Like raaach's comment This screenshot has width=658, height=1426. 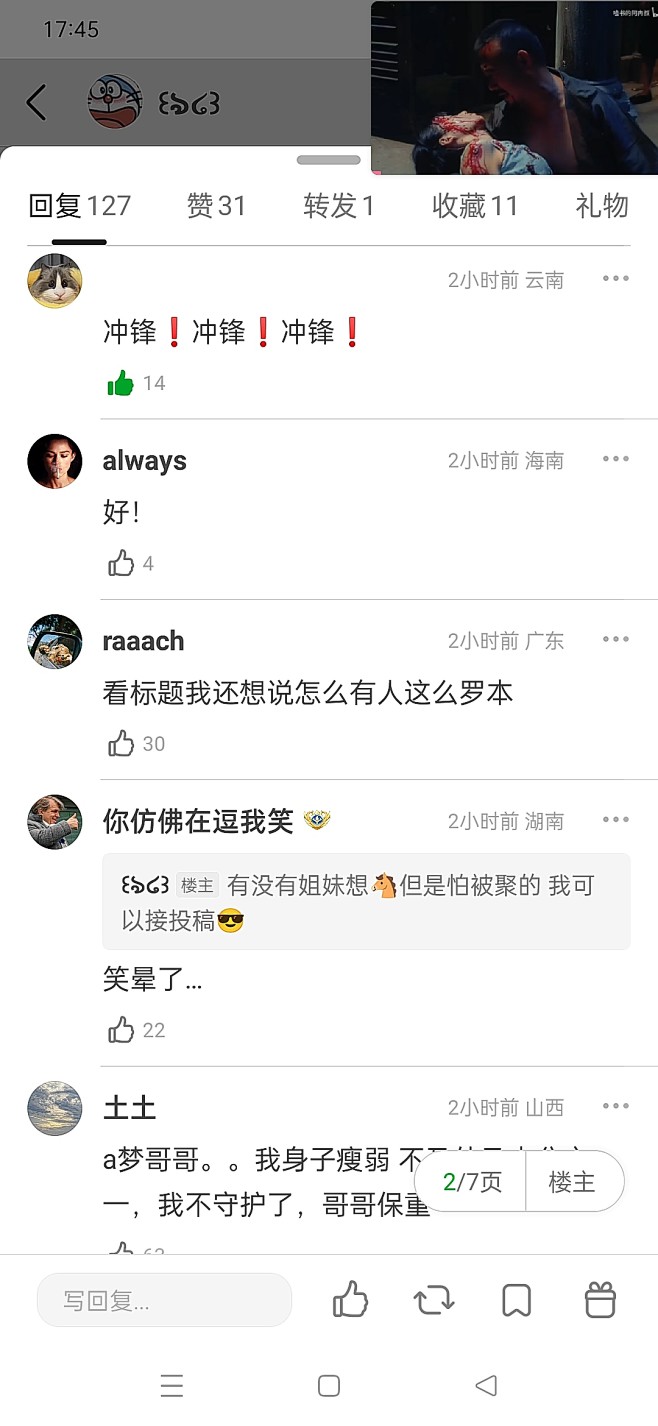tap(121, 743)
